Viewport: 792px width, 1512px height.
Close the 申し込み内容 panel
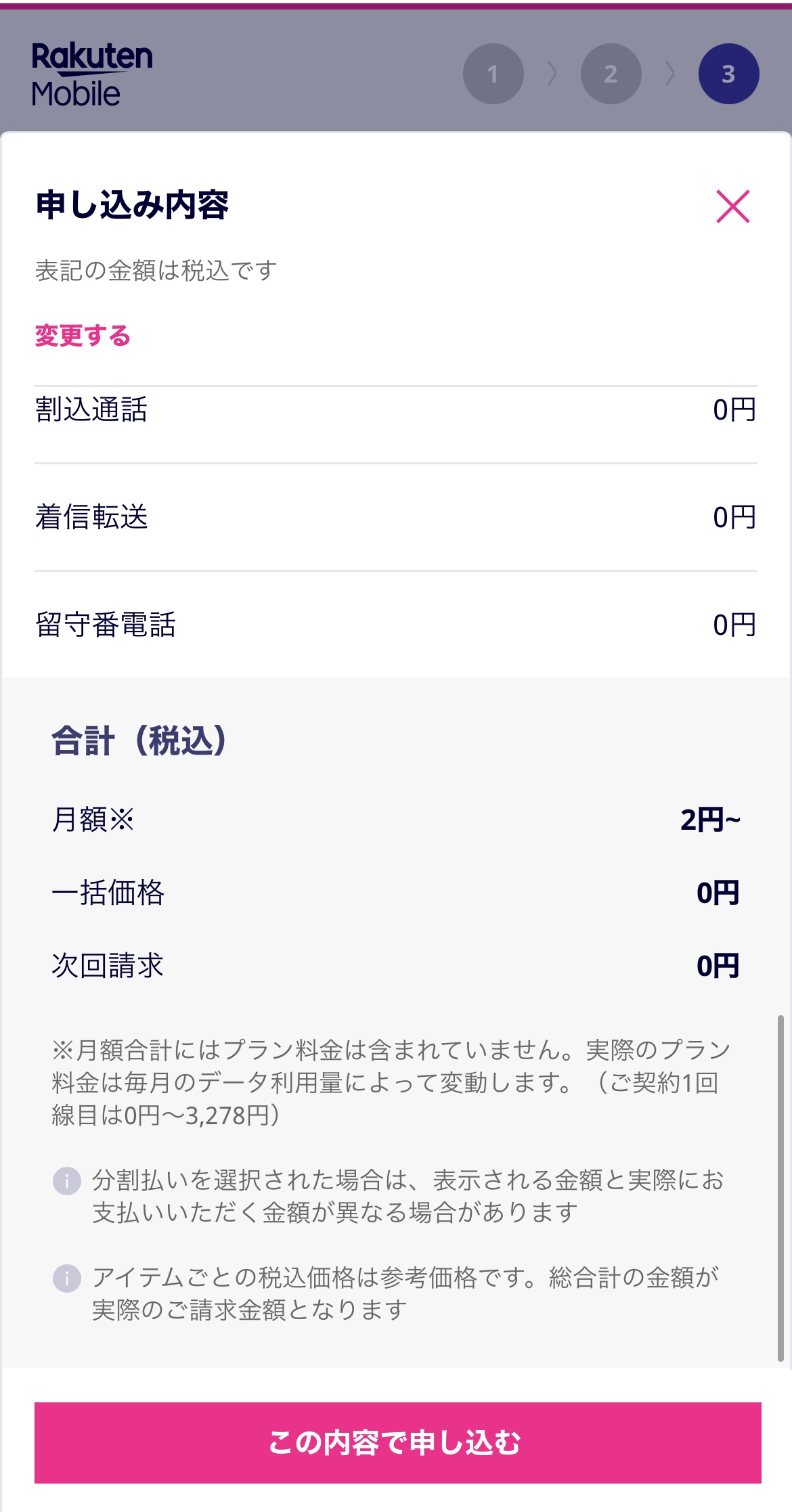[733, 206]
